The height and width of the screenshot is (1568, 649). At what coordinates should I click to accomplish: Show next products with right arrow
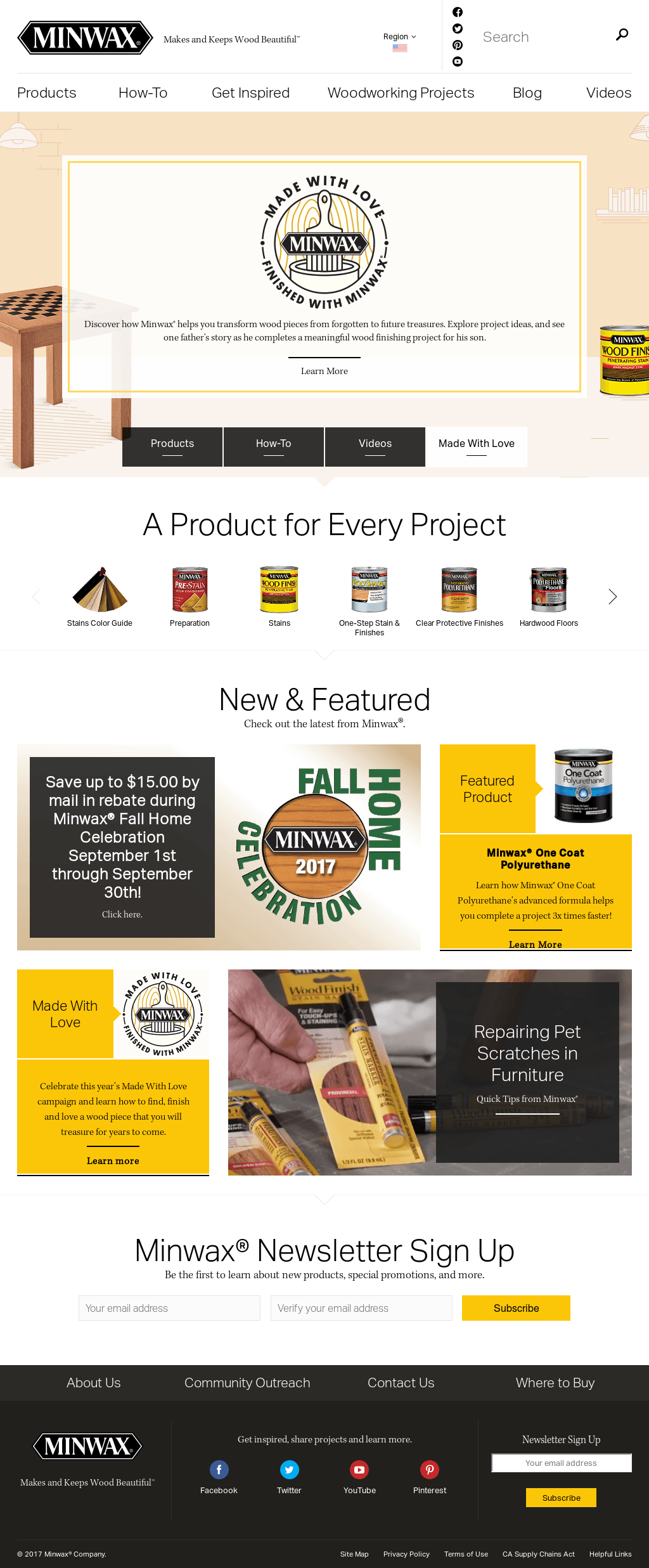[x=612, y=597]
